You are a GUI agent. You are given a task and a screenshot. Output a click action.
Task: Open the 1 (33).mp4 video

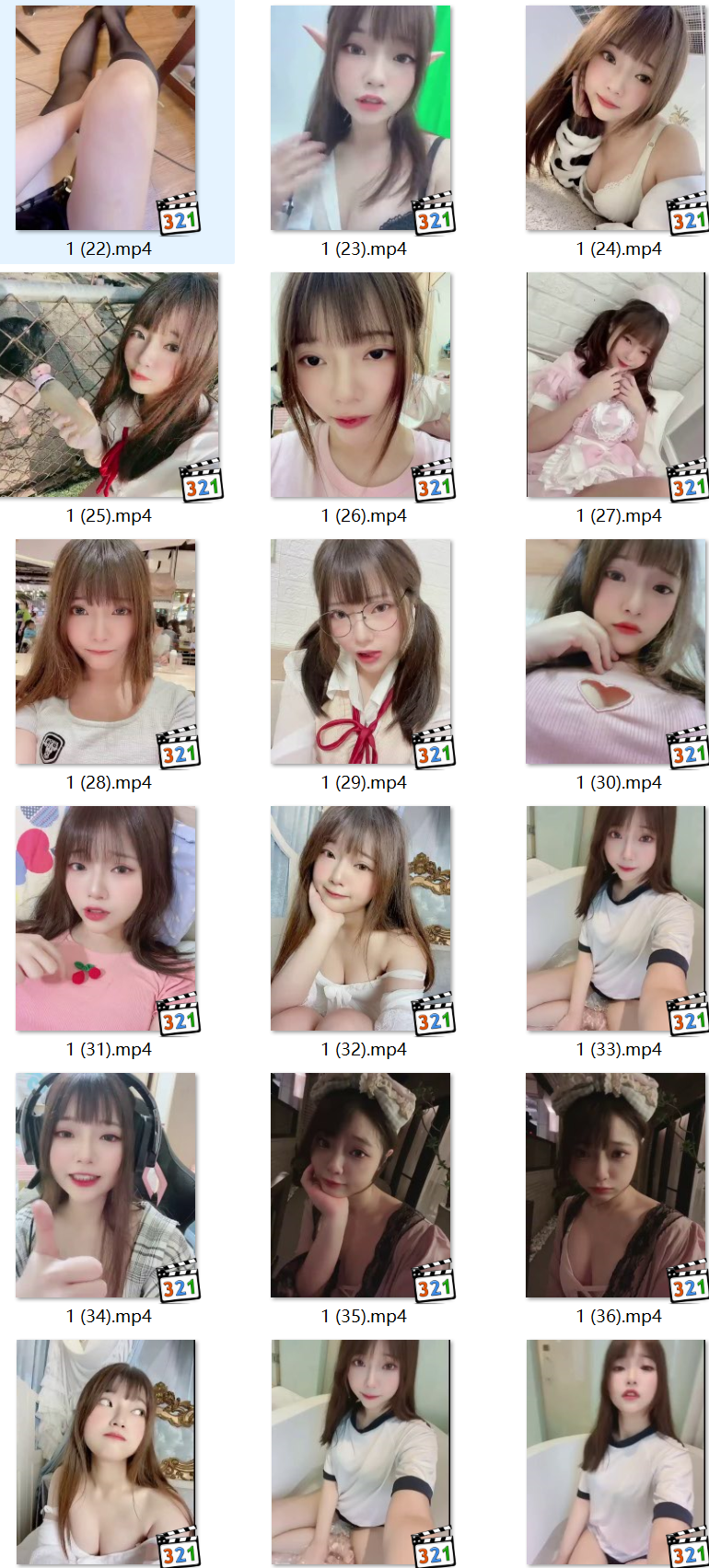point(615,918)
